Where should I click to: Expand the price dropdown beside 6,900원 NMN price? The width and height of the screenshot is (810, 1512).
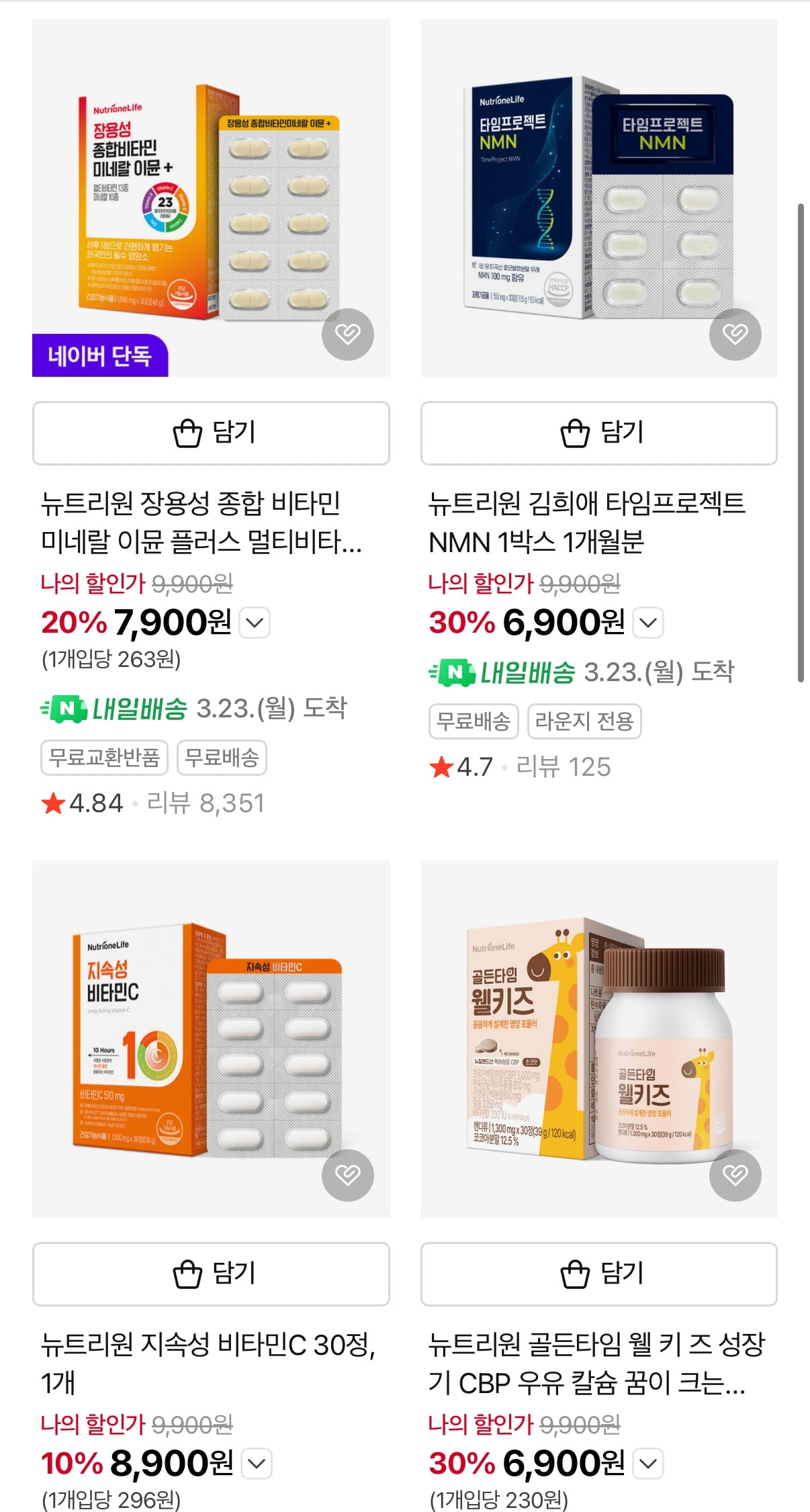pyautogui.click(x=647, y=623)
